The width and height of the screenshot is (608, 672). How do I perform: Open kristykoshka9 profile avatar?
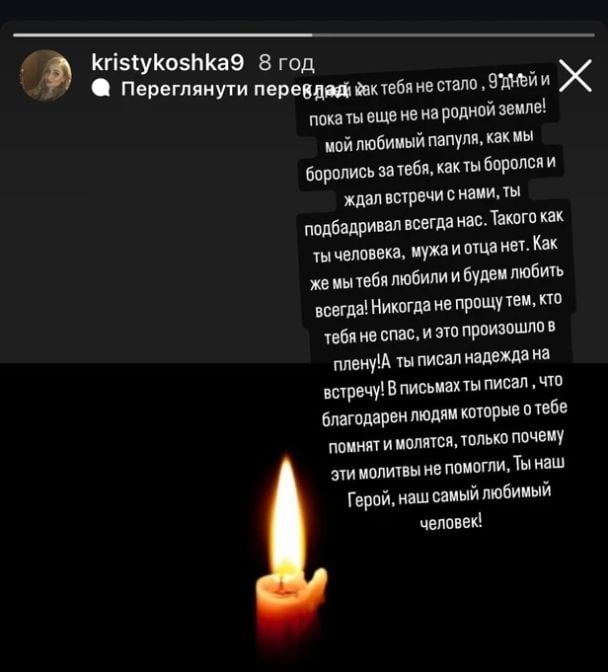46,75
